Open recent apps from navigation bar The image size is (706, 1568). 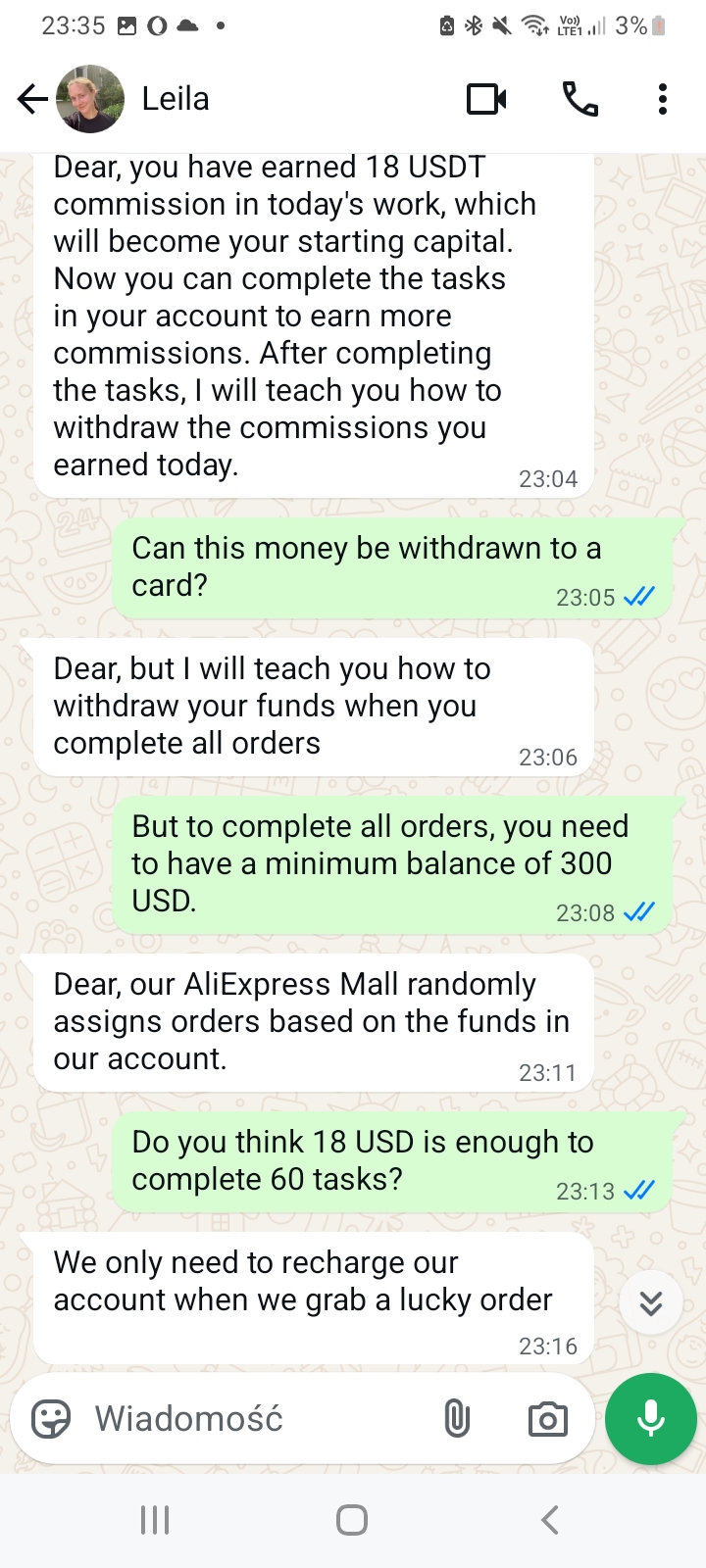pyautogui.click(x=155, y=1520)
